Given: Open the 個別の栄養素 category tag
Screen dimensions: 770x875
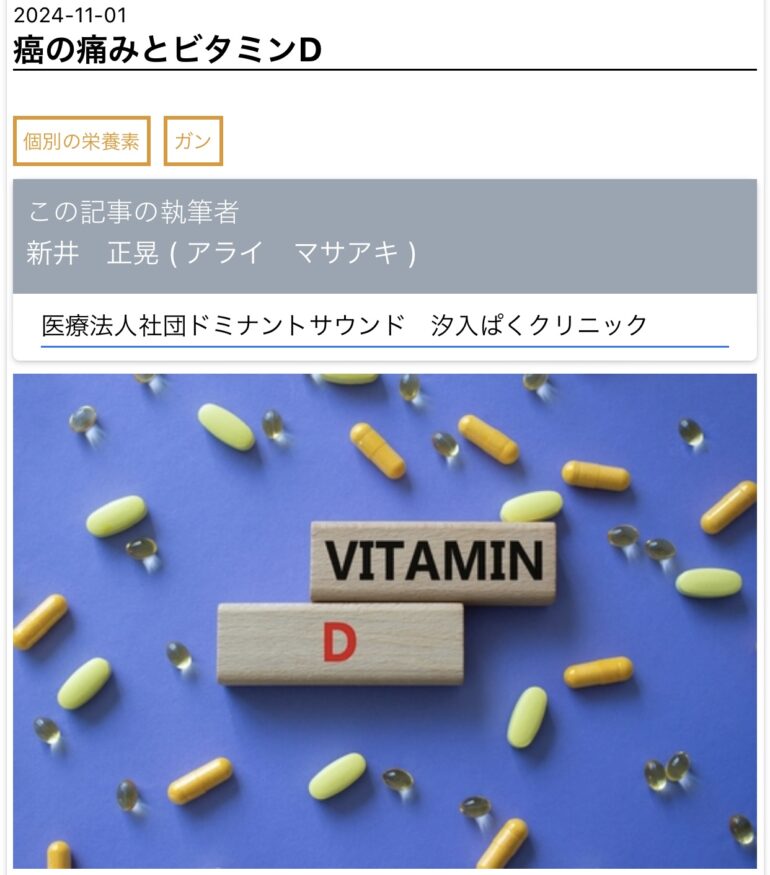Looking at the screenshot, I should pos(81,141).
